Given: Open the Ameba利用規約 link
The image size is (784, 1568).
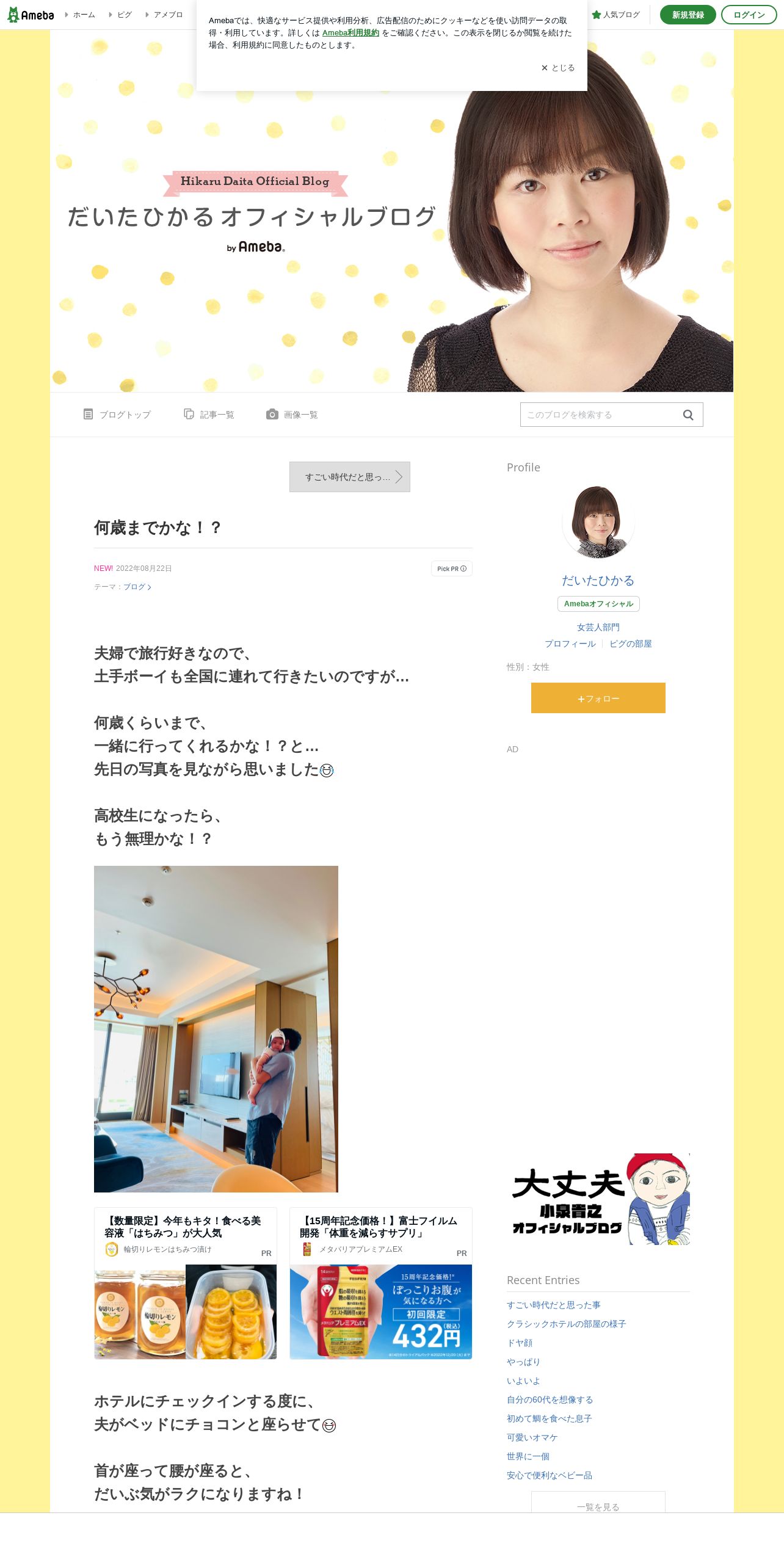Looking at the screenshot, I should click(x=350, y=33).
